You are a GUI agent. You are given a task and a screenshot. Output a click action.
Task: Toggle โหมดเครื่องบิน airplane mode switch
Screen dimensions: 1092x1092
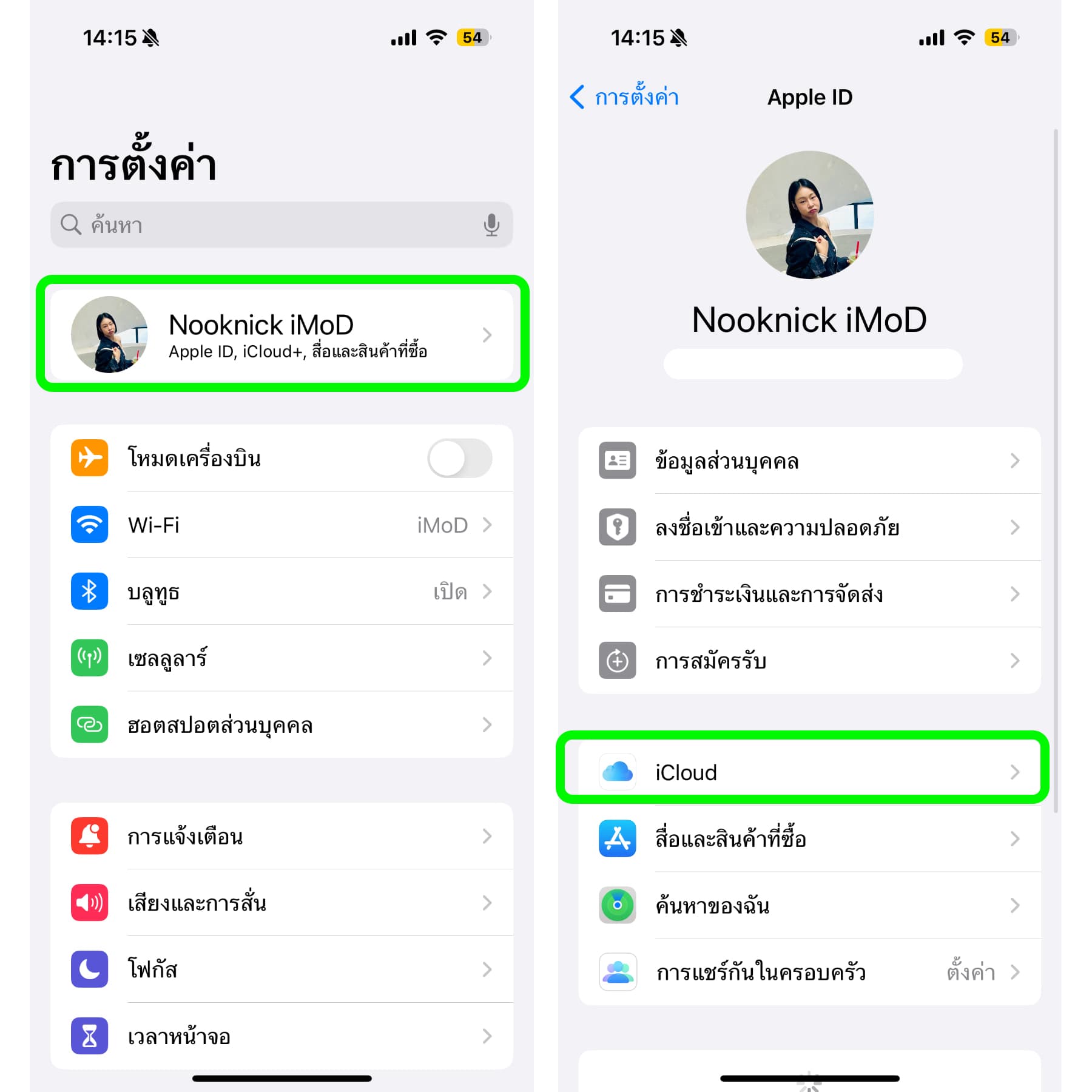459,459
